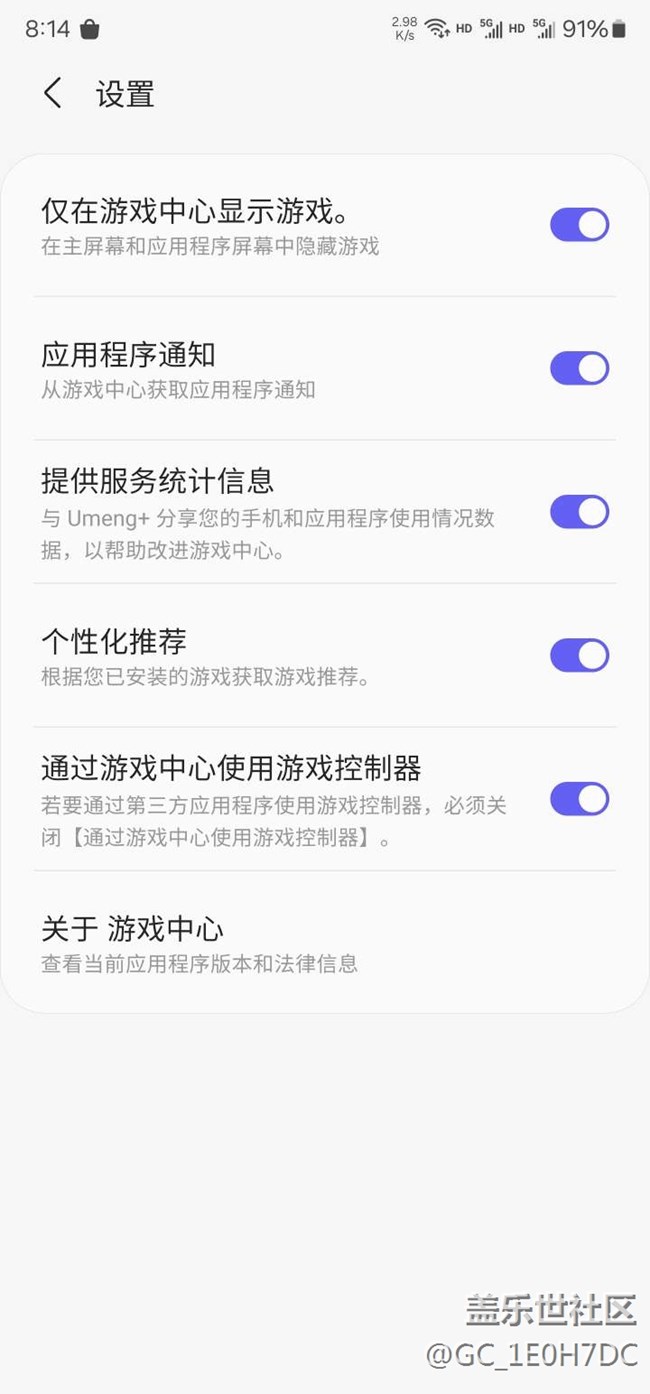Toggle 个性化推荐 off
This screenshot has width=650, height=1394.
[x=579, y=655]
